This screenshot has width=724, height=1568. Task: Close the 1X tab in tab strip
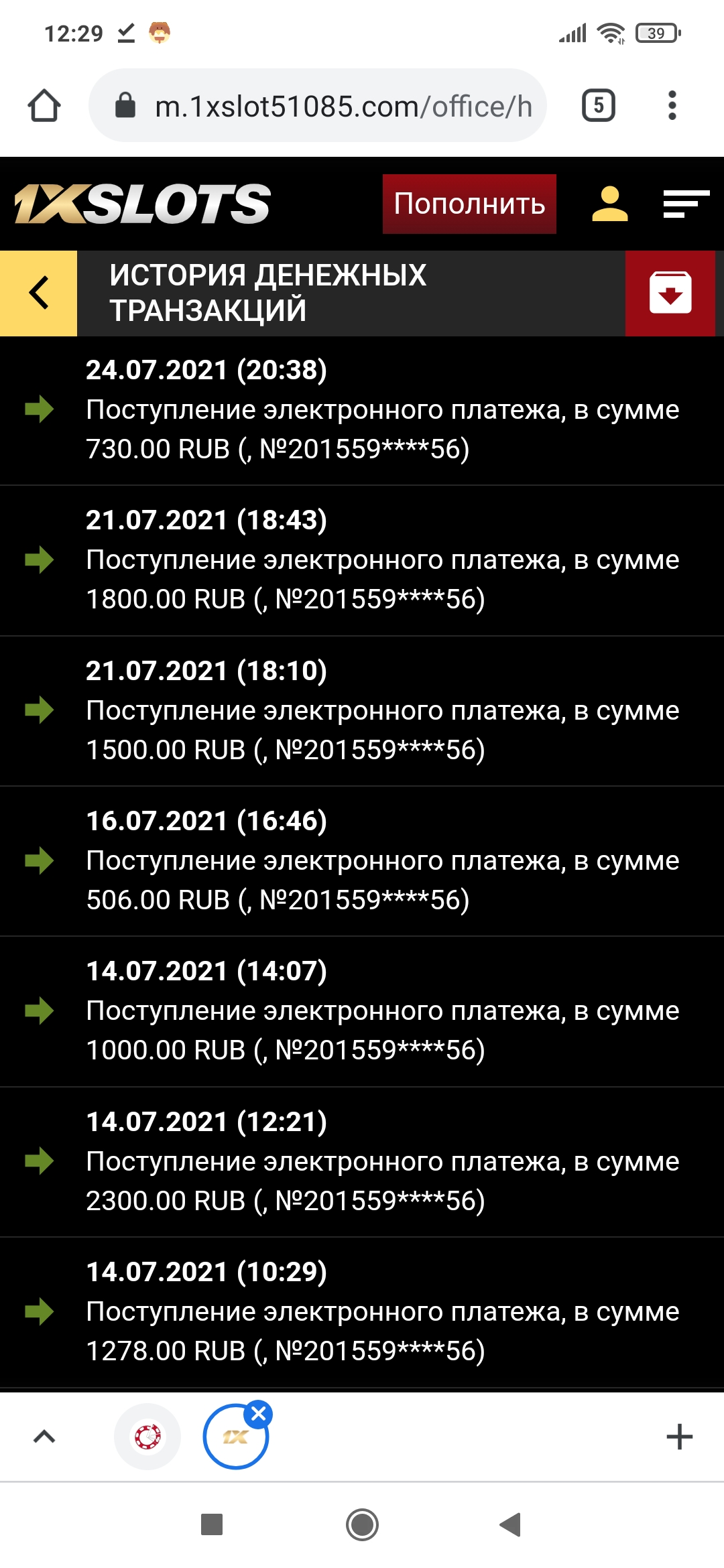(x=259, y=1414)
